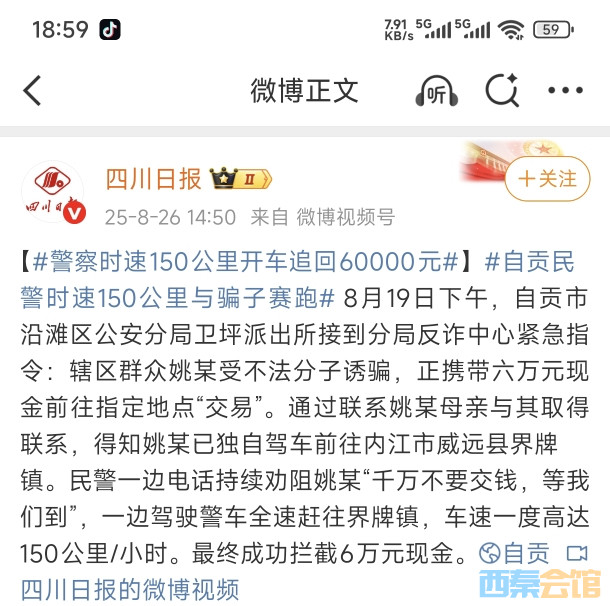Open the 自贡 location tag
This screenshot has height=606, width=610.
coord(516,553)
